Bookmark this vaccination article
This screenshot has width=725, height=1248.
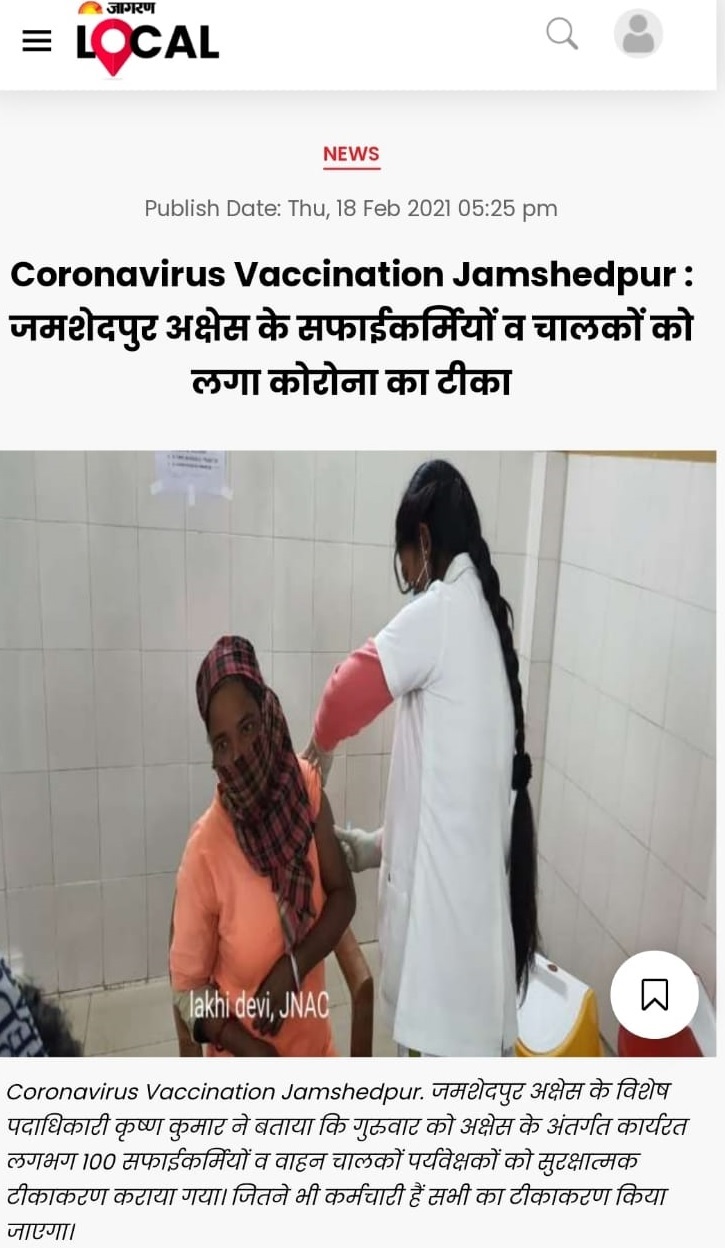point(654,994)
